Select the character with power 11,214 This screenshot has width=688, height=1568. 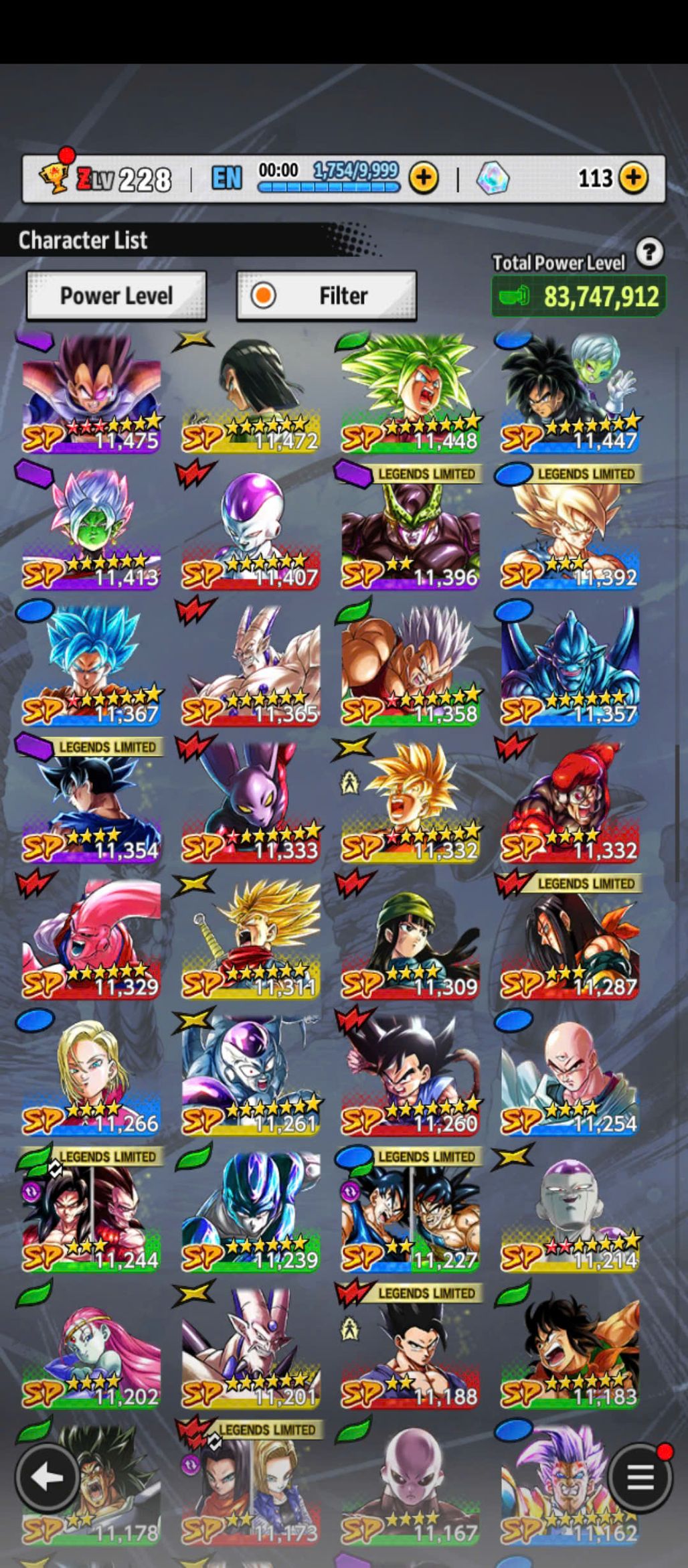coord(570,1212)
